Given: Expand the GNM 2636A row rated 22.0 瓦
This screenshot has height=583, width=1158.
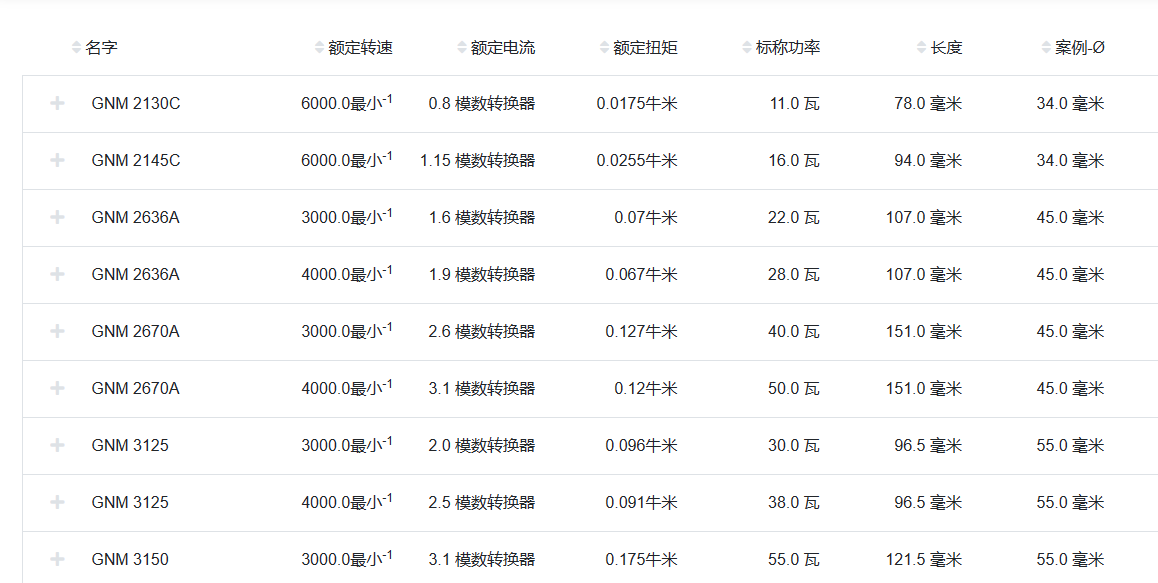Looking at the screenshot, I should 57,217.
